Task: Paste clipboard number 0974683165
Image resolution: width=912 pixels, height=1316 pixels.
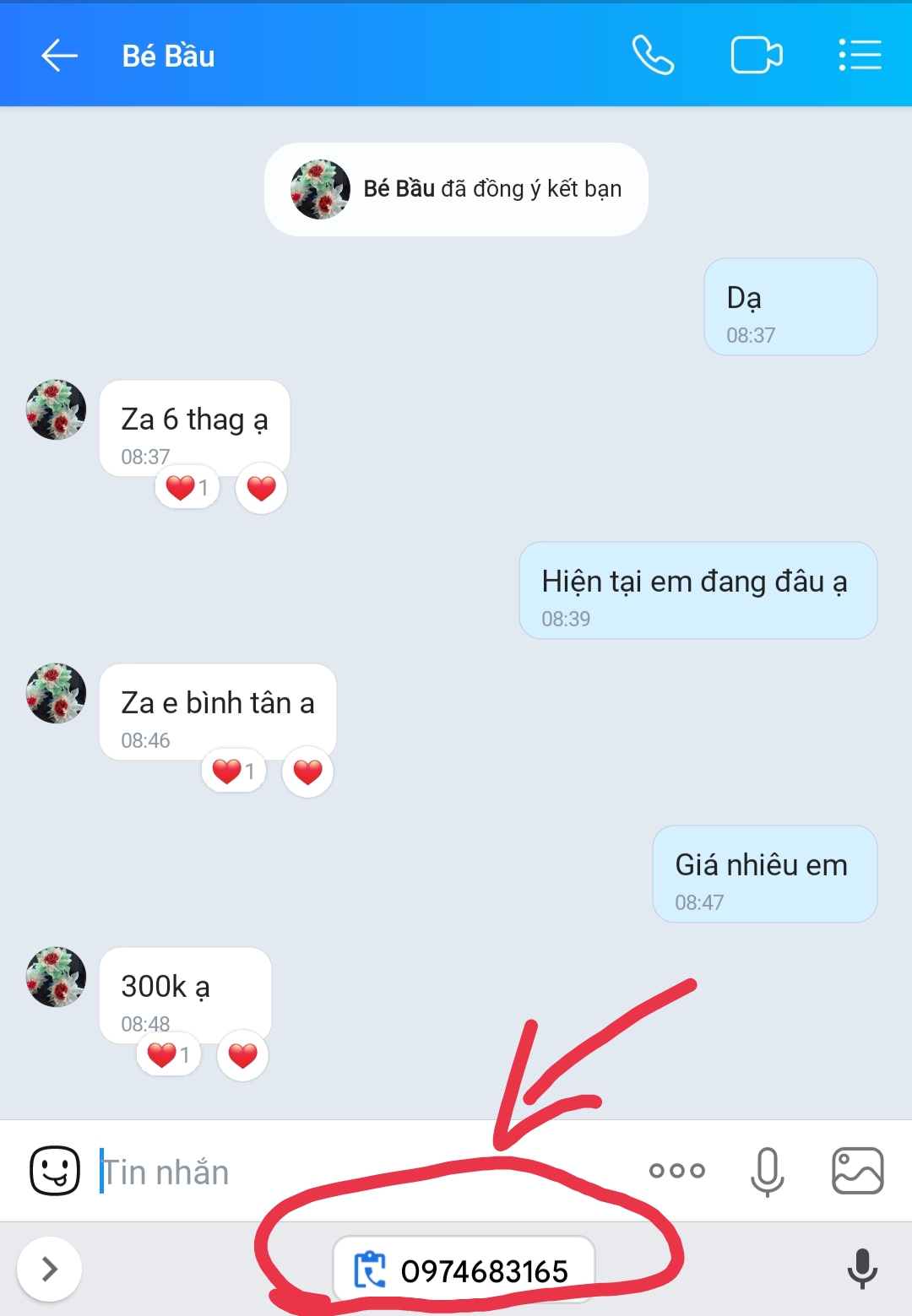Action: pos(464,1270)
